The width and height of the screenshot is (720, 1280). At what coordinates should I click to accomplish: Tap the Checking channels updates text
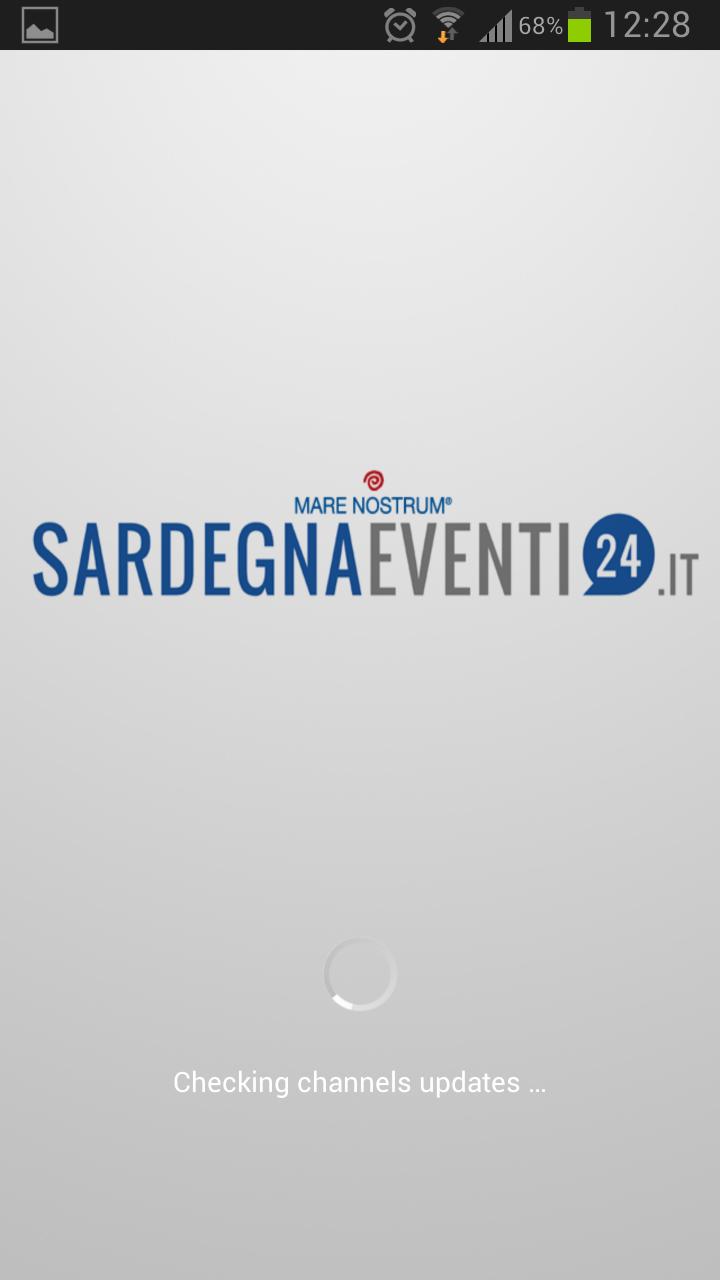(360, 1082)
